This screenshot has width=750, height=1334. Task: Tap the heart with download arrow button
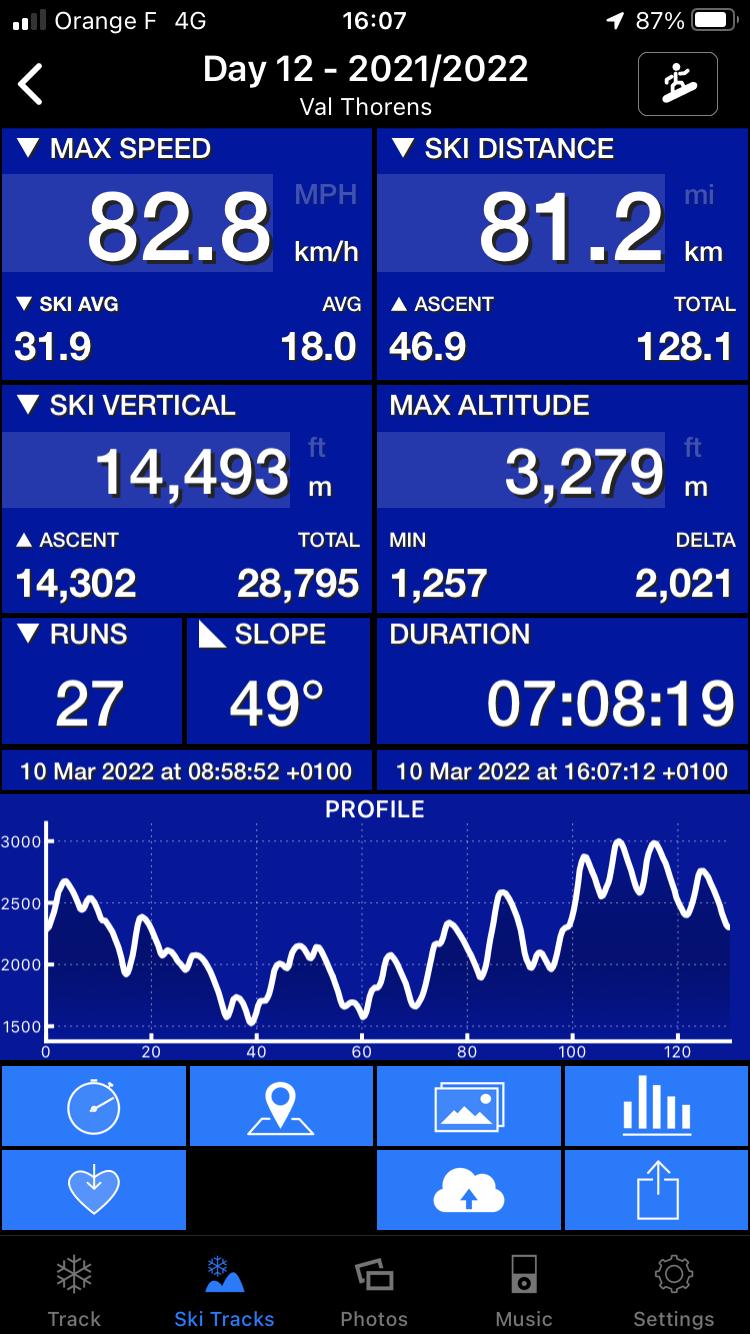point(94,1189)
